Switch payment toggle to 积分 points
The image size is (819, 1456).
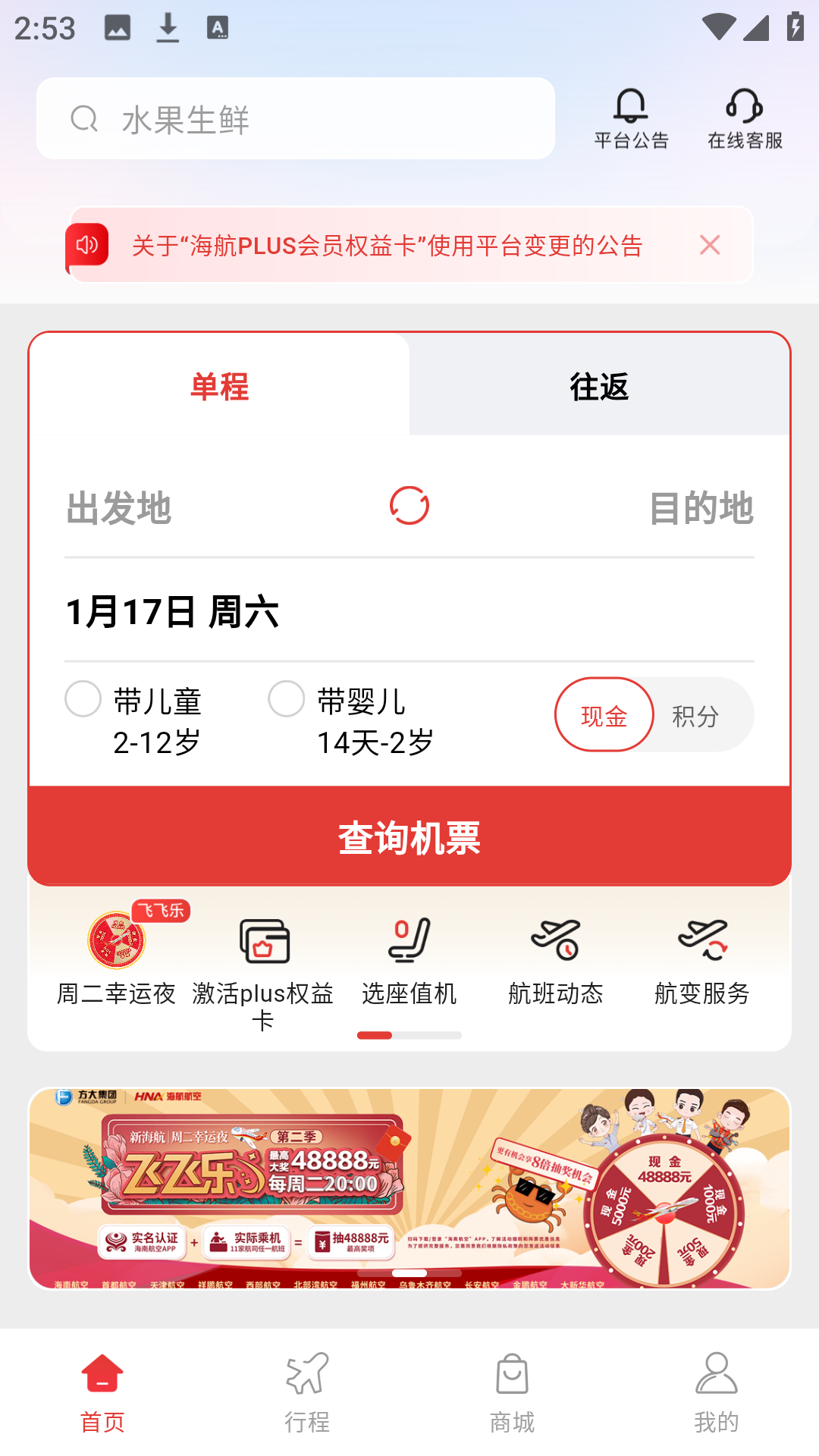click(x=695, y=714)
